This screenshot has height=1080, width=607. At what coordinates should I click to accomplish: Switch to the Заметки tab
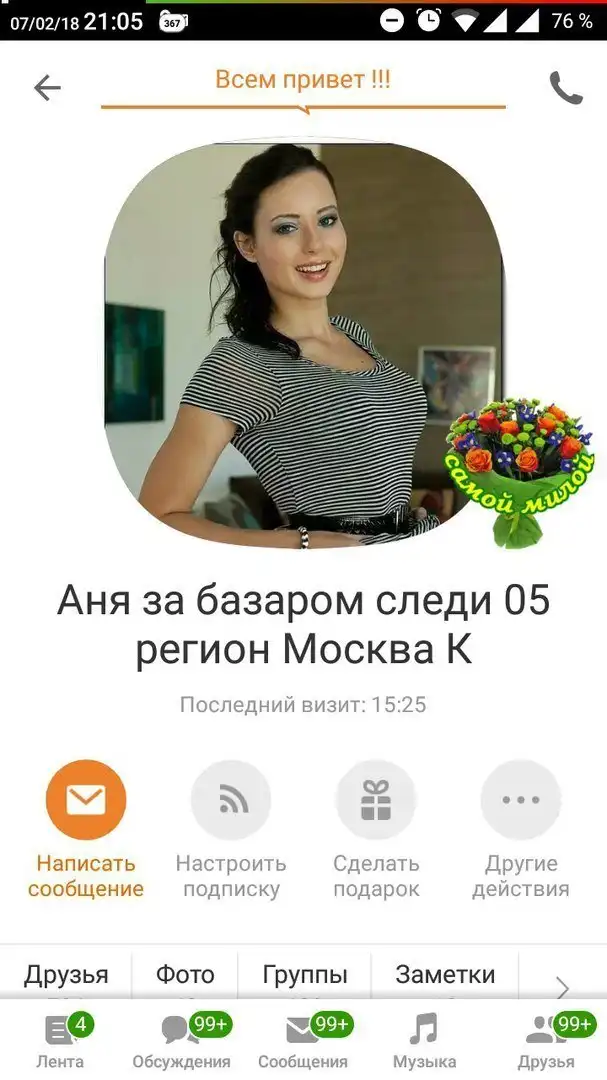point(445,974)
